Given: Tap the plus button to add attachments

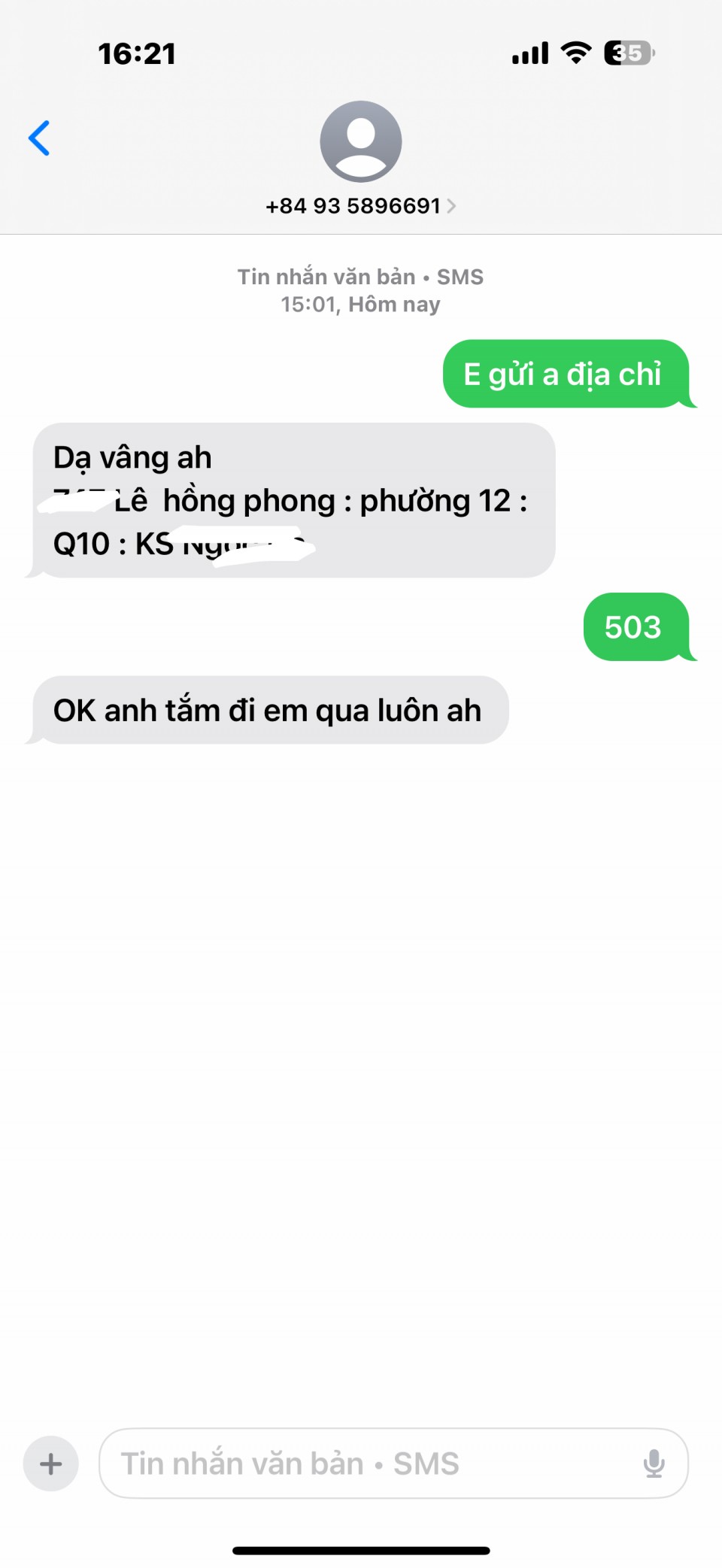Looking at the screenshot, I should tap(51, 1463).
